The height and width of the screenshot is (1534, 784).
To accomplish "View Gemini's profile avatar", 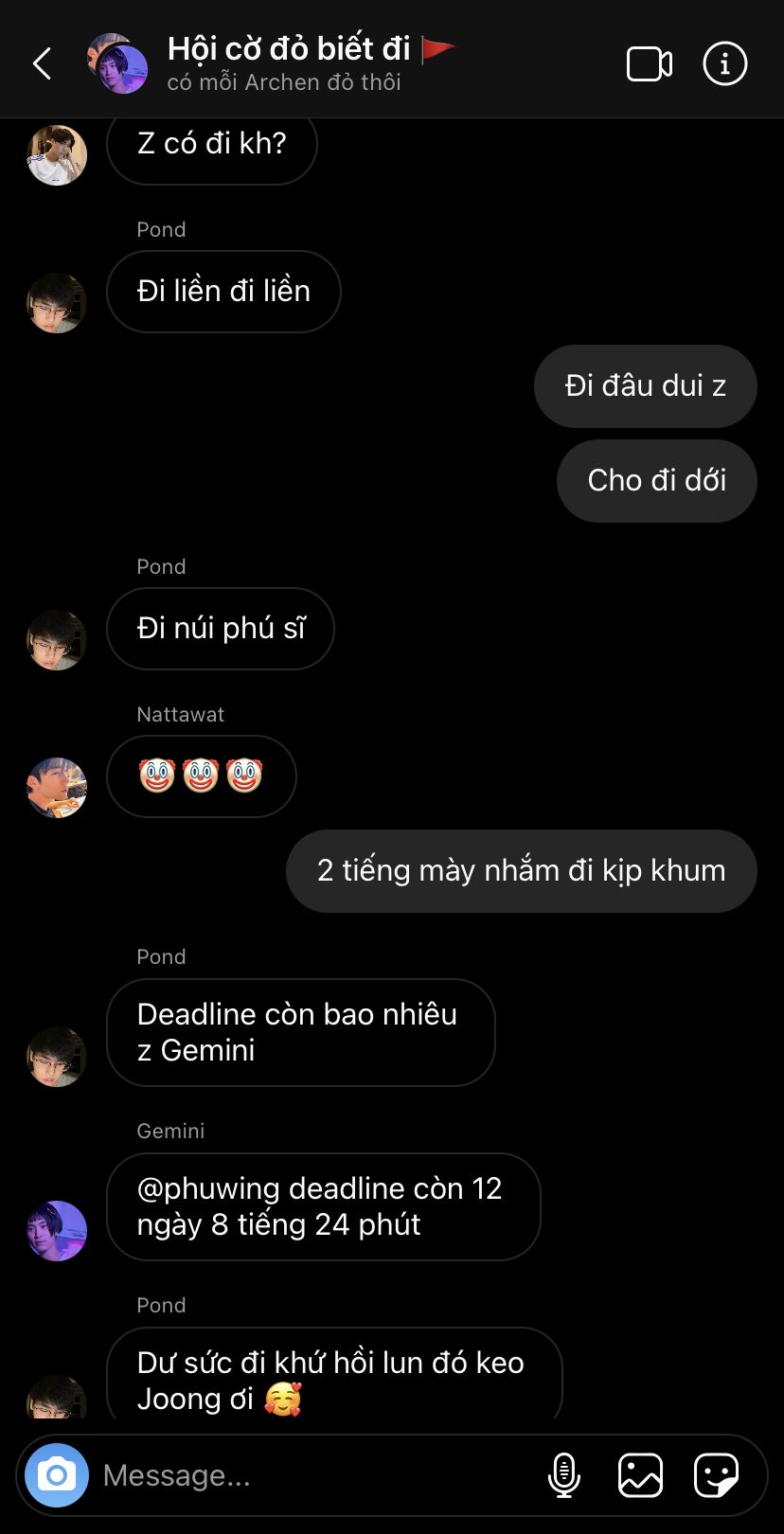I will [57, 1230].
